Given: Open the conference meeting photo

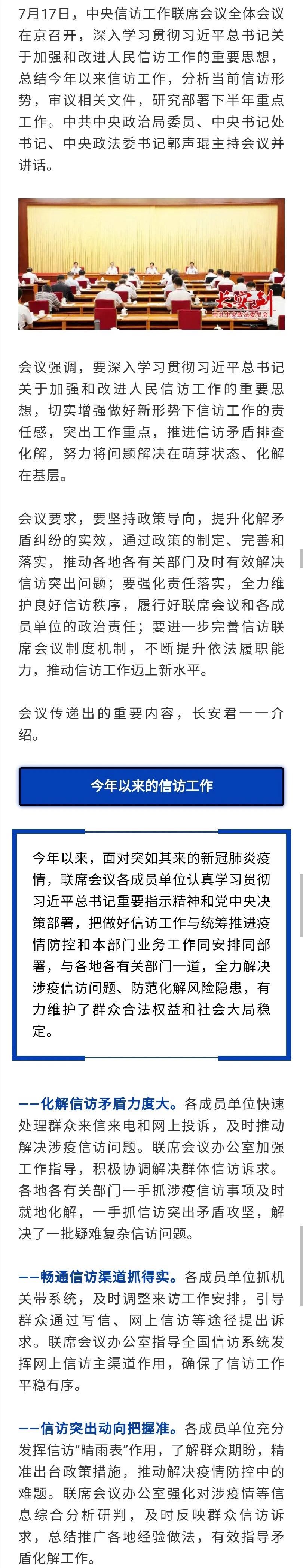Looking at the screenshot, I should click(x=151, y=263).
